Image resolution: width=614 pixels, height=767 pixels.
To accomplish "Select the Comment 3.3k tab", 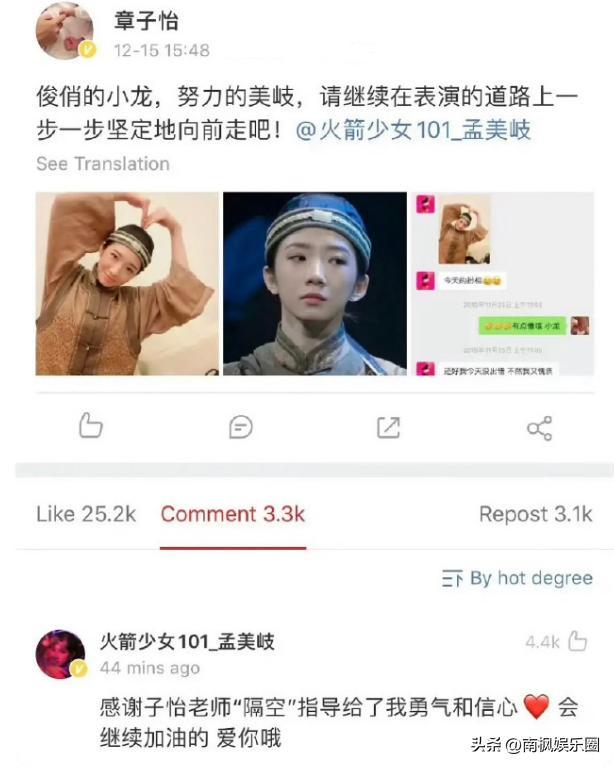I will [x=233, y=514].
